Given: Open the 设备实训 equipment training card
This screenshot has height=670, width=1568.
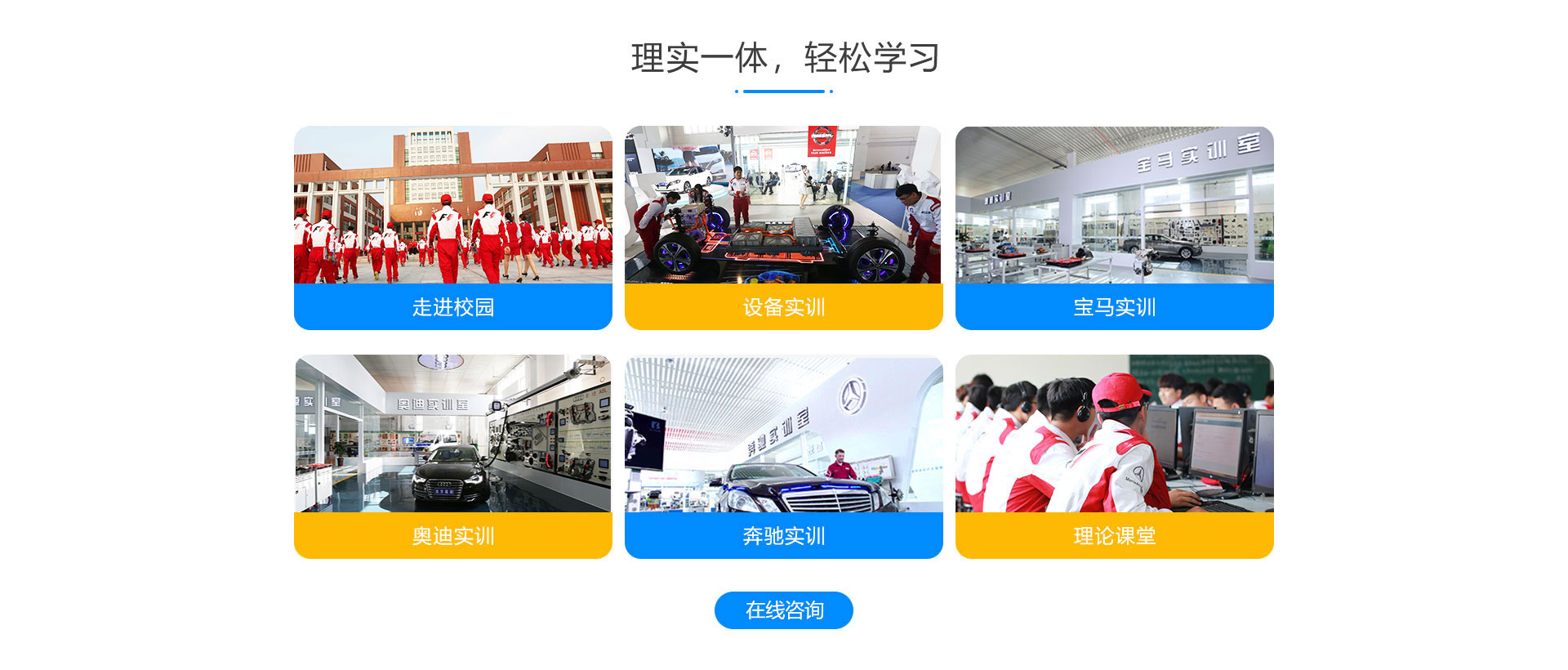Looking at the screenshot, I should click(783, 227).
